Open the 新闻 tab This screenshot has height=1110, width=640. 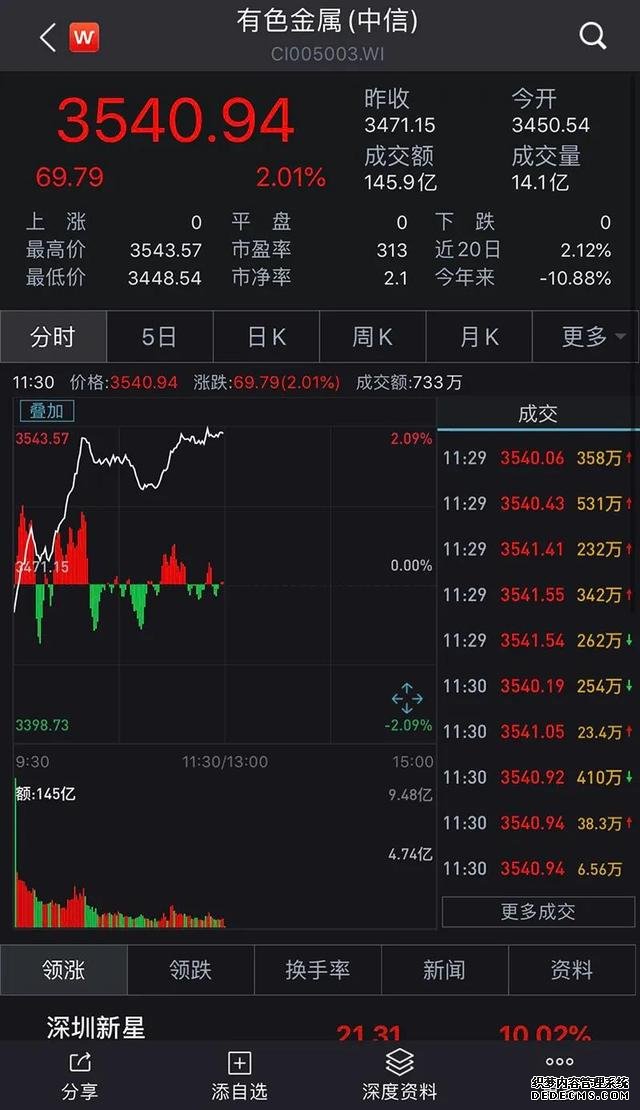445,970
